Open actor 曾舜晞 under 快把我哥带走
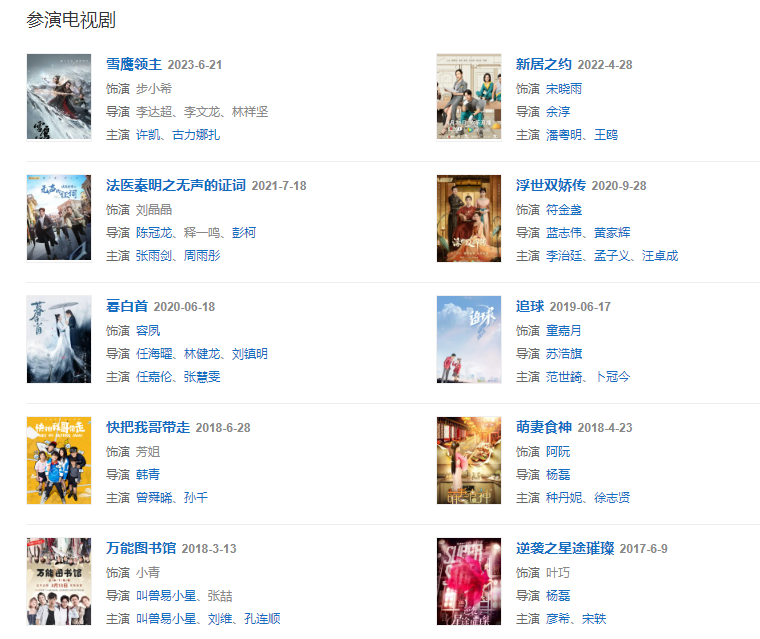Screen dimensions: 760x639 [155, 498]
